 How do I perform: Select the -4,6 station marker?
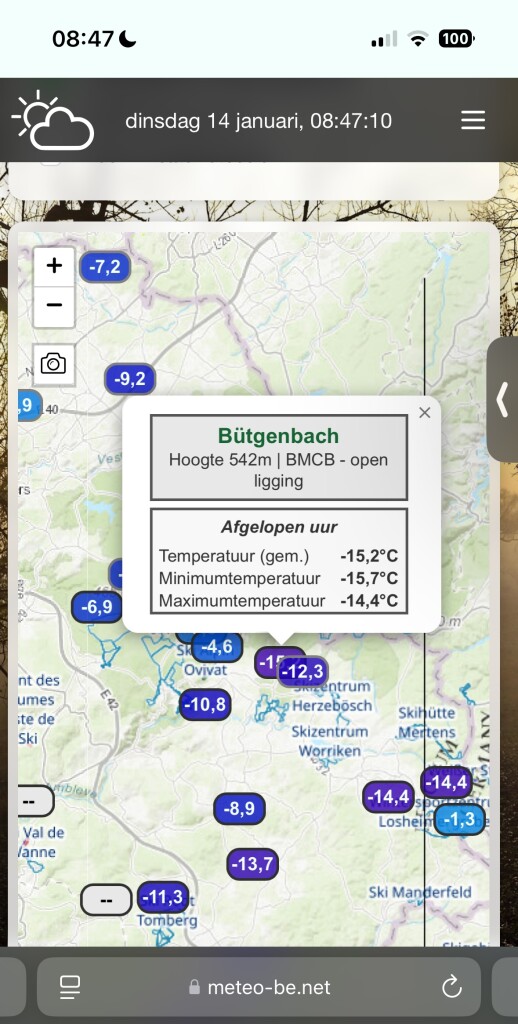217,647
